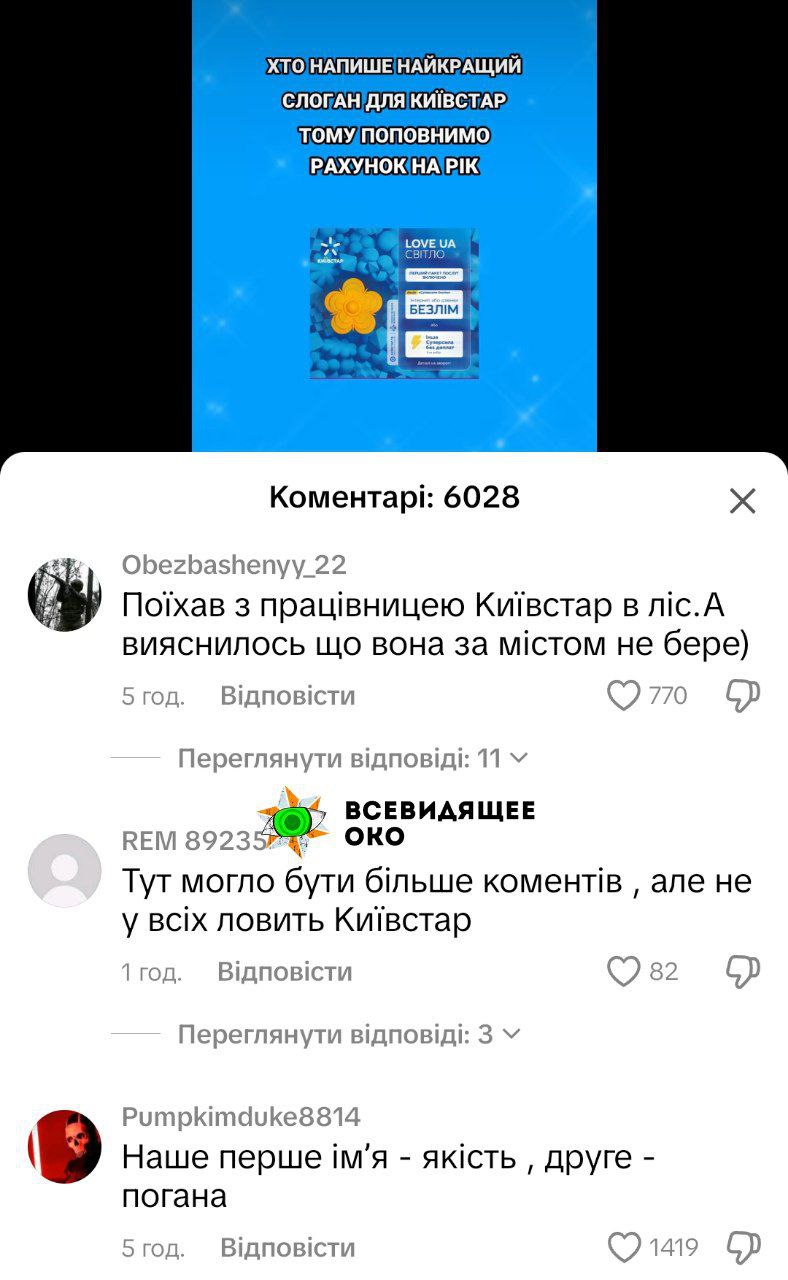
Task: Reply to REM 89235's comment
Action: coord(285,972)
